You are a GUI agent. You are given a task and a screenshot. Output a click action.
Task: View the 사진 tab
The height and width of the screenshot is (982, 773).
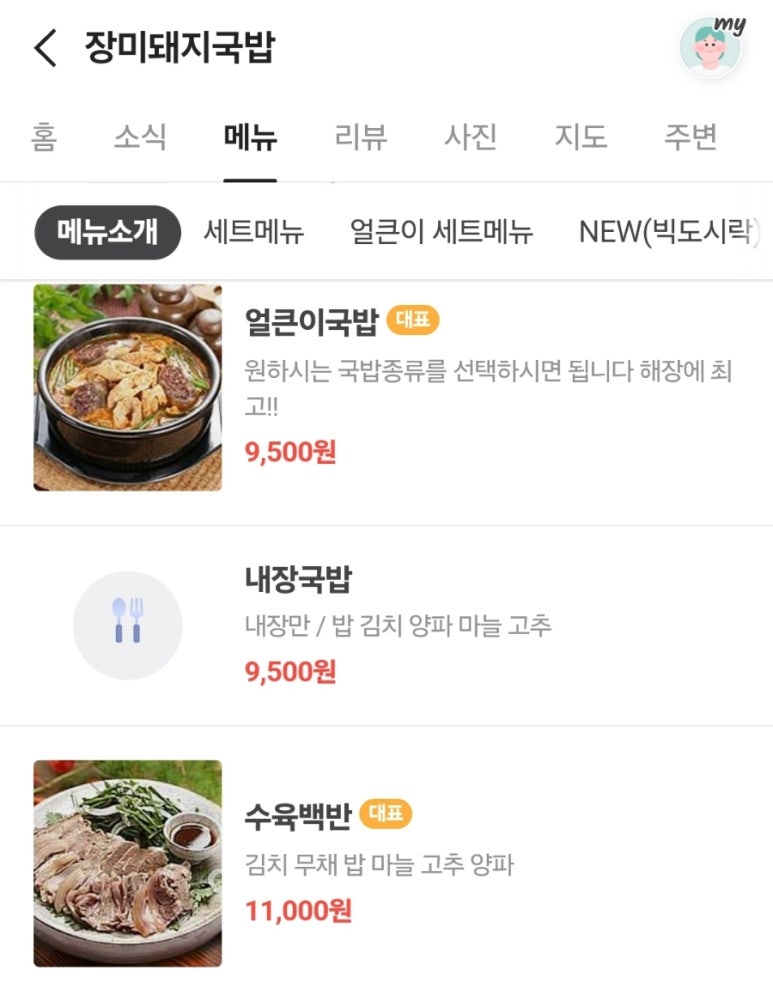(470, 137)
